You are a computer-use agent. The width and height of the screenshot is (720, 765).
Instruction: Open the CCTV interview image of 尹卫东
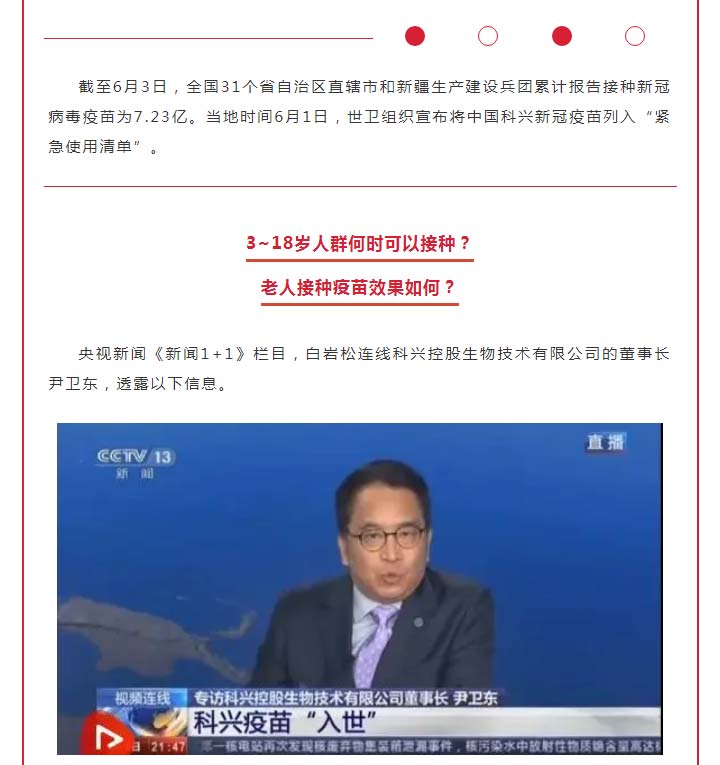click(359, 588)
